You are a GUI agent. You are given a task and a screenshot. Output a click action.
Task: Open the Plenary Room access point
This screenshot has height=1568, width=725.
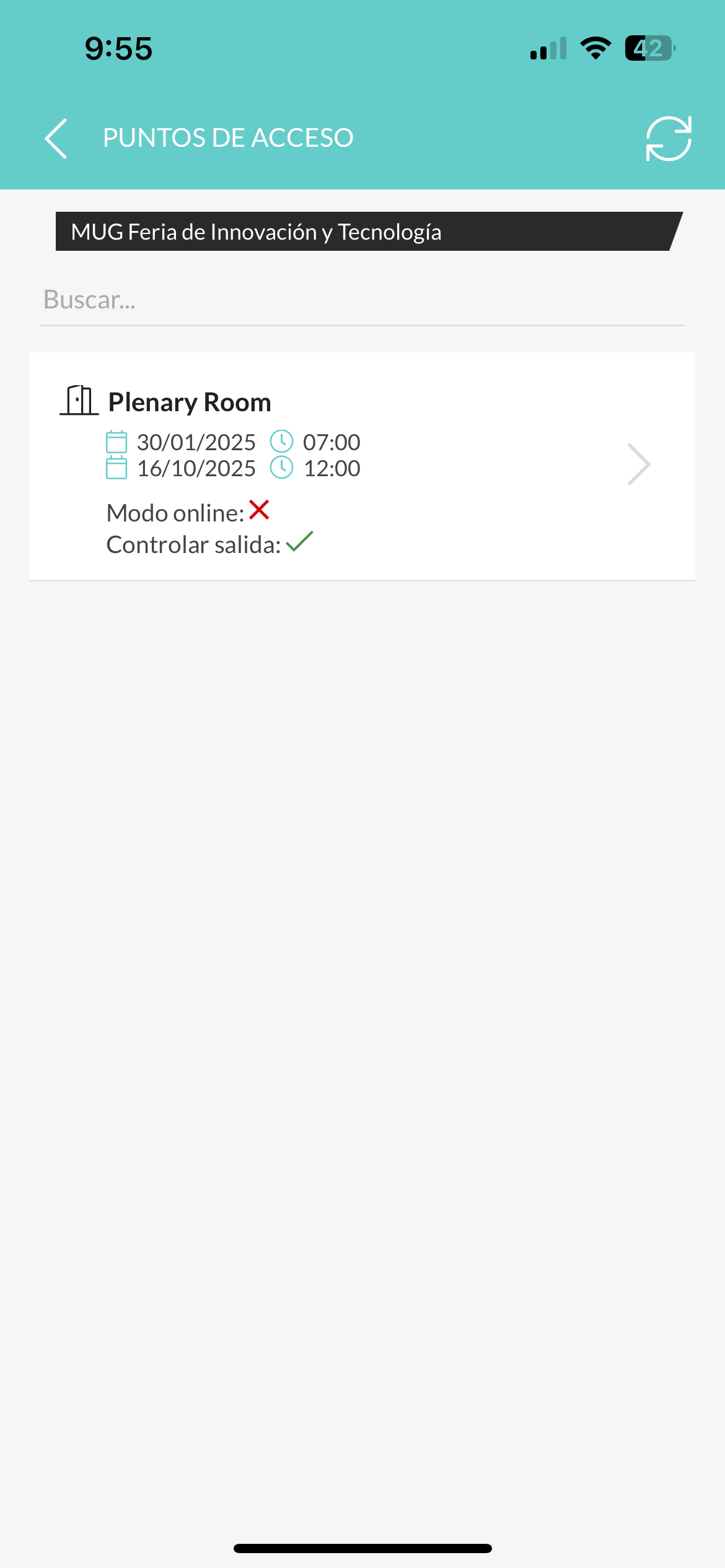pos(362,466)
